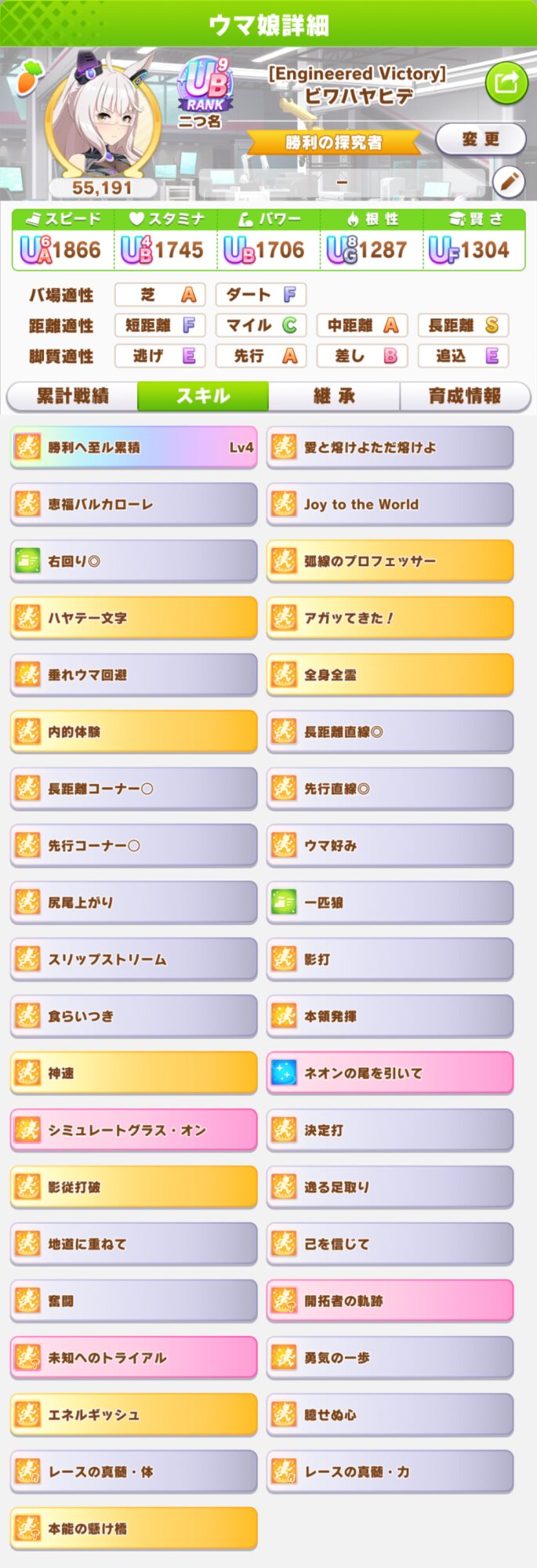537x1568 pixels.
Task: Tap the green share icon
Action: click(x=506, y=82)
